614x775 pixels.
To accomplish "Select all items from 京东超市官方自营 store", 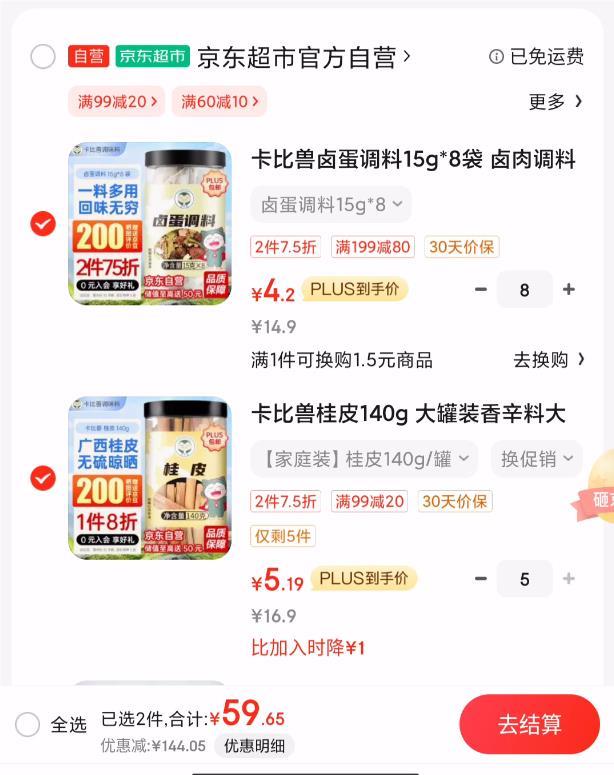I will [43, 57].
